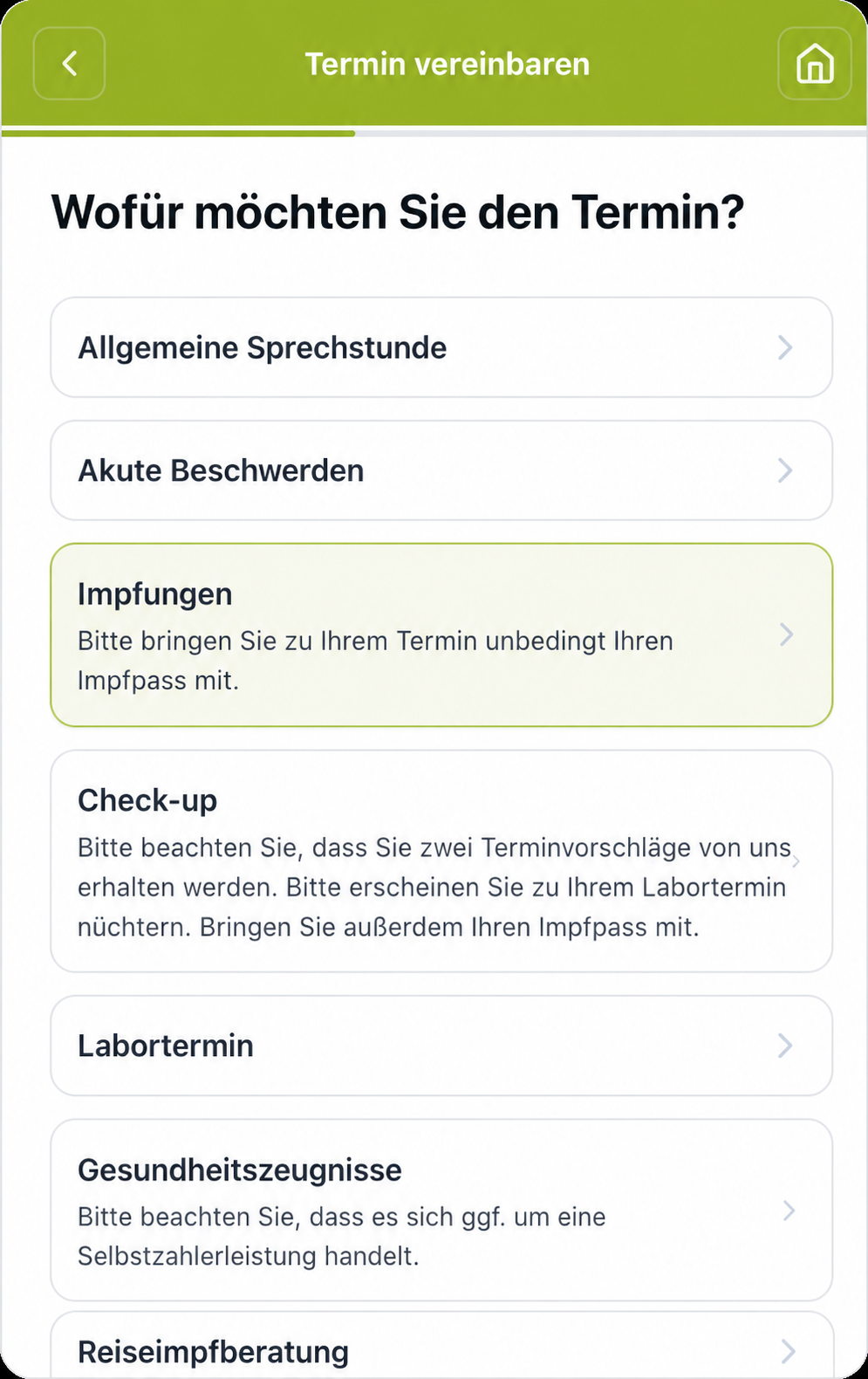Select Allgemeine Sprechstunde
868x1379 pixels.
[441, 347]
